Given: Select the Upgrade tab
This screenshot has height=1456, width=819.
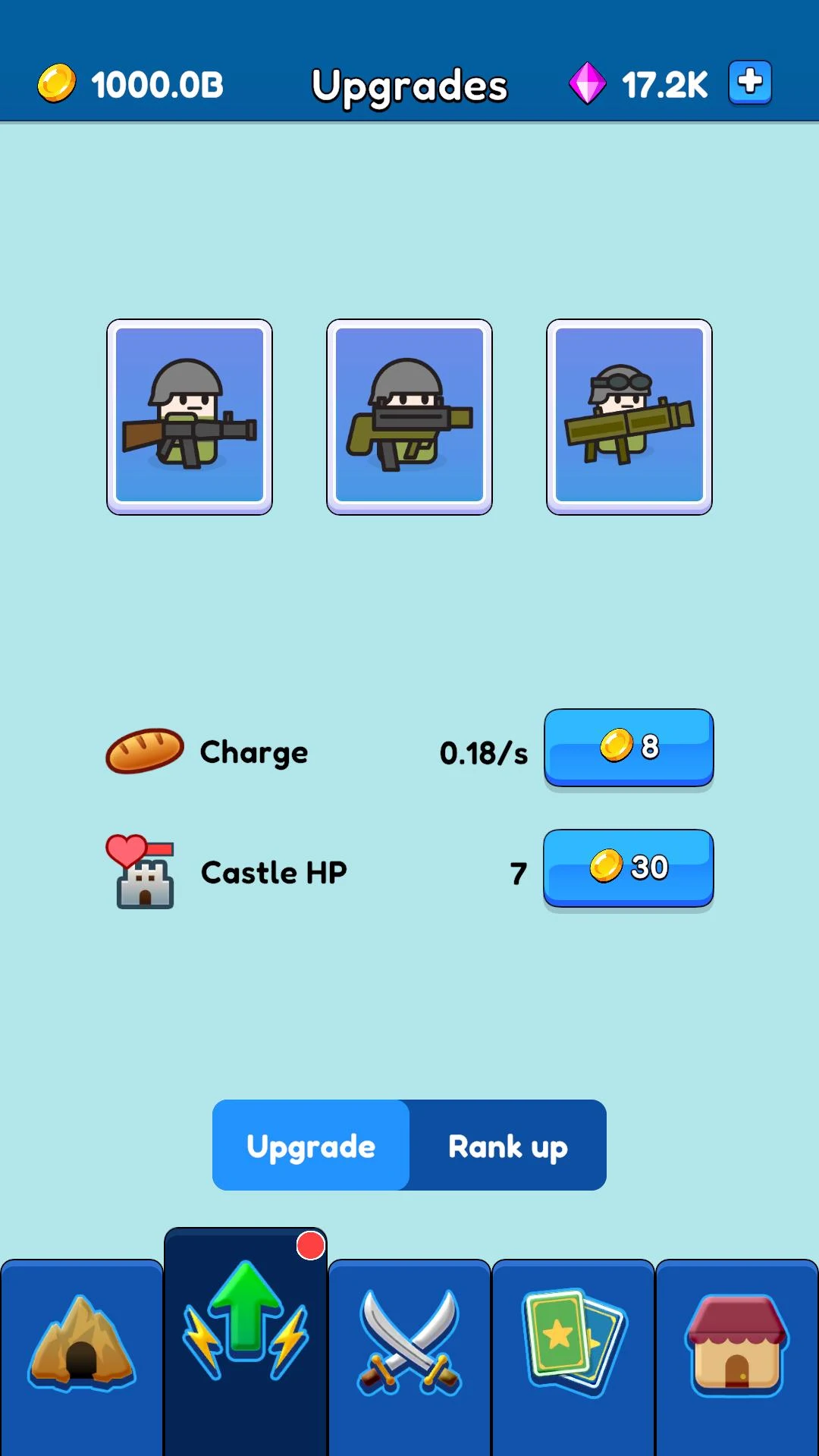Looking at the screenshot, I should tap(310, 1147).
